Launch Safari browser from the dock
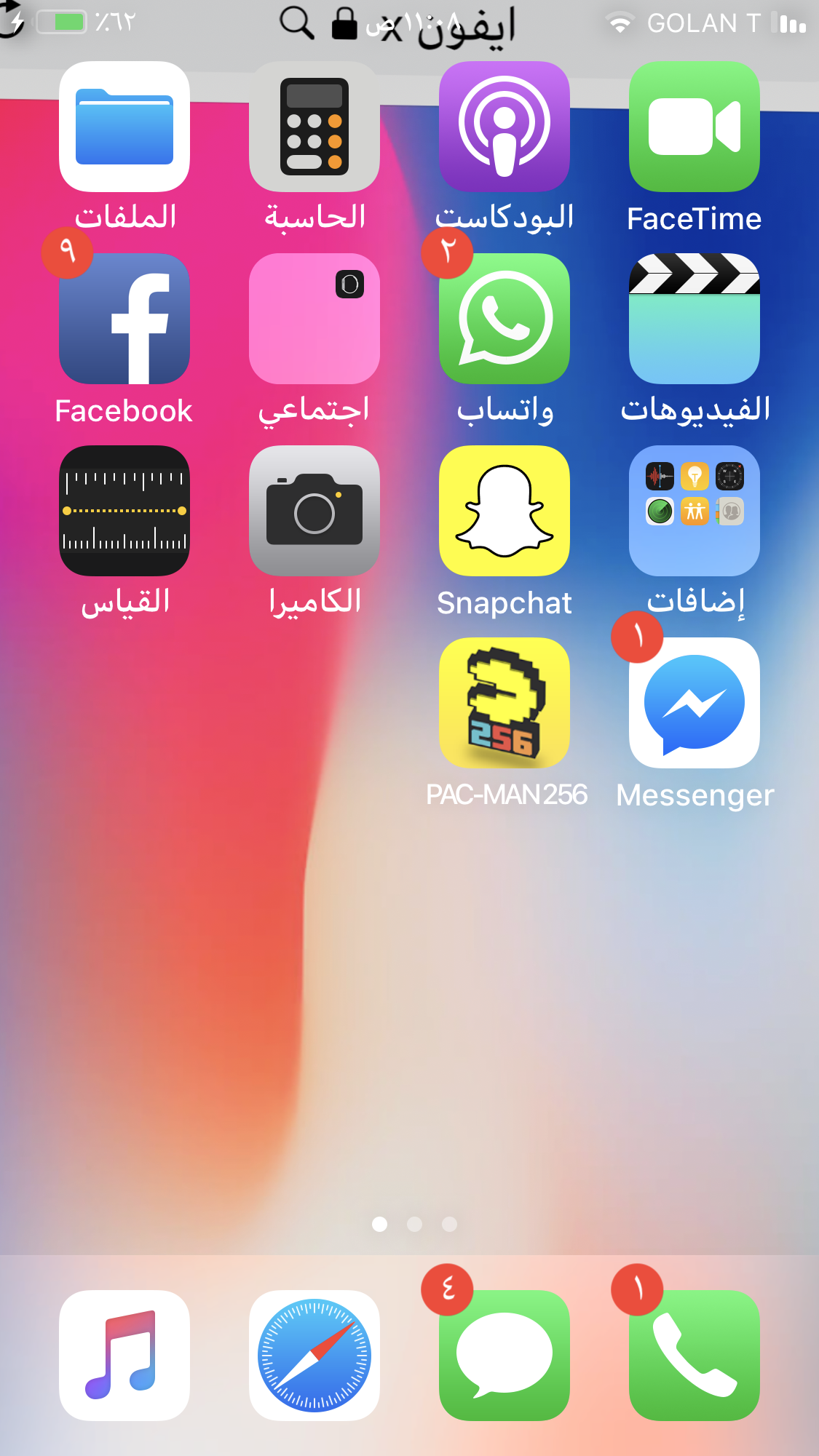Viewport: 819px width, 1456px height. pyautogui.click(x=314, y=1356)
